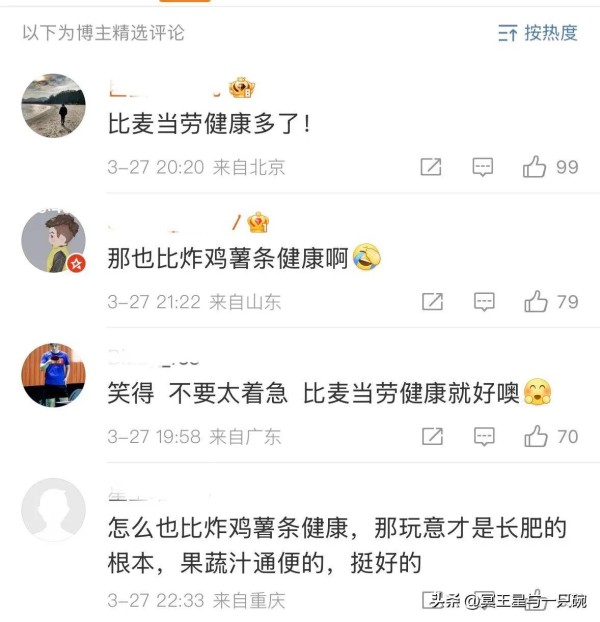Open avatar of the commenter from 山东
This screenshot has height=622, width=600.
(54, 241)
